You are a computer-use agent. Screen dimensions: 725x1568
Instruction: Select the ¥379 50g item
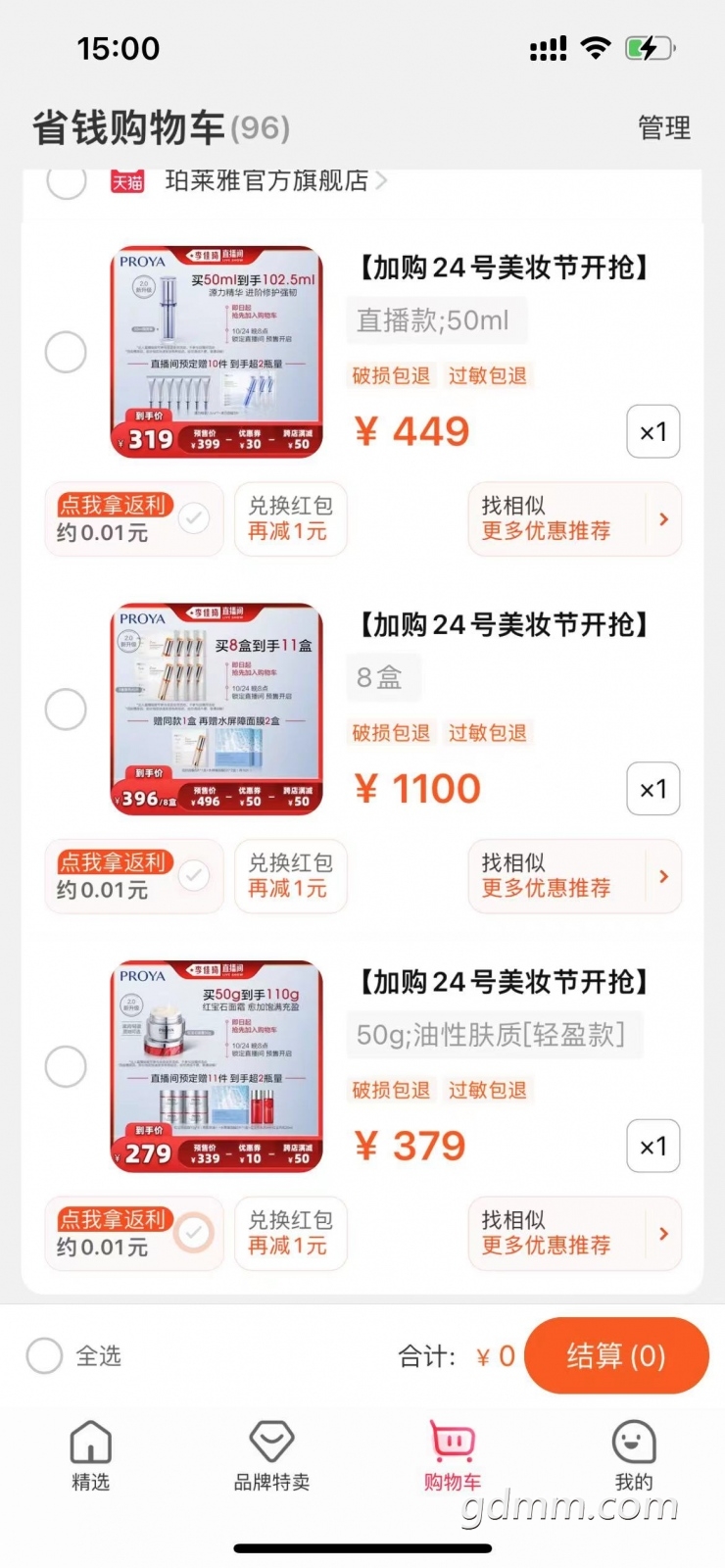point(67,1066)
